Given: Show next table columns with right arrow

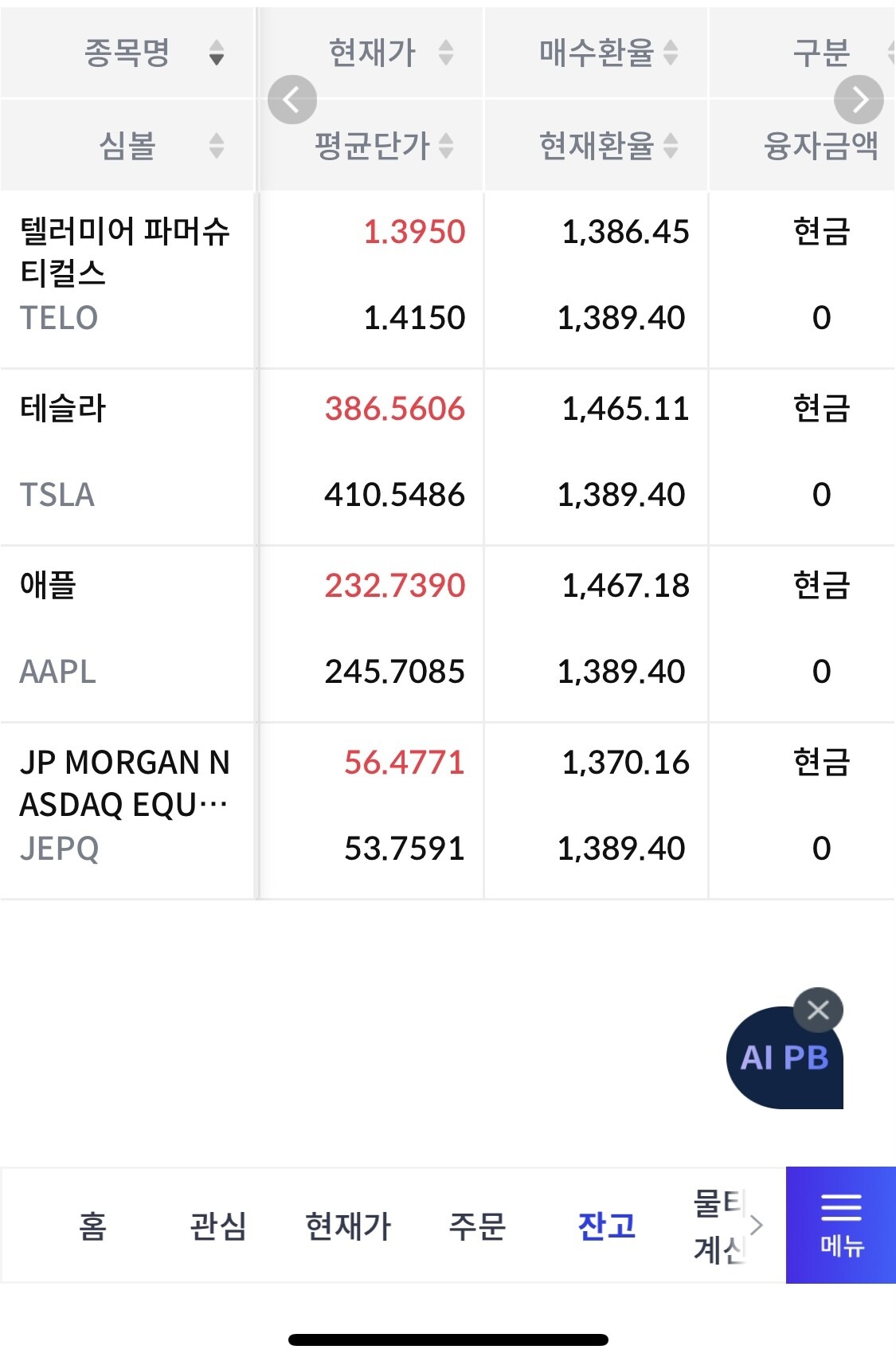Looking at the screenshot, I should point(859,100).
